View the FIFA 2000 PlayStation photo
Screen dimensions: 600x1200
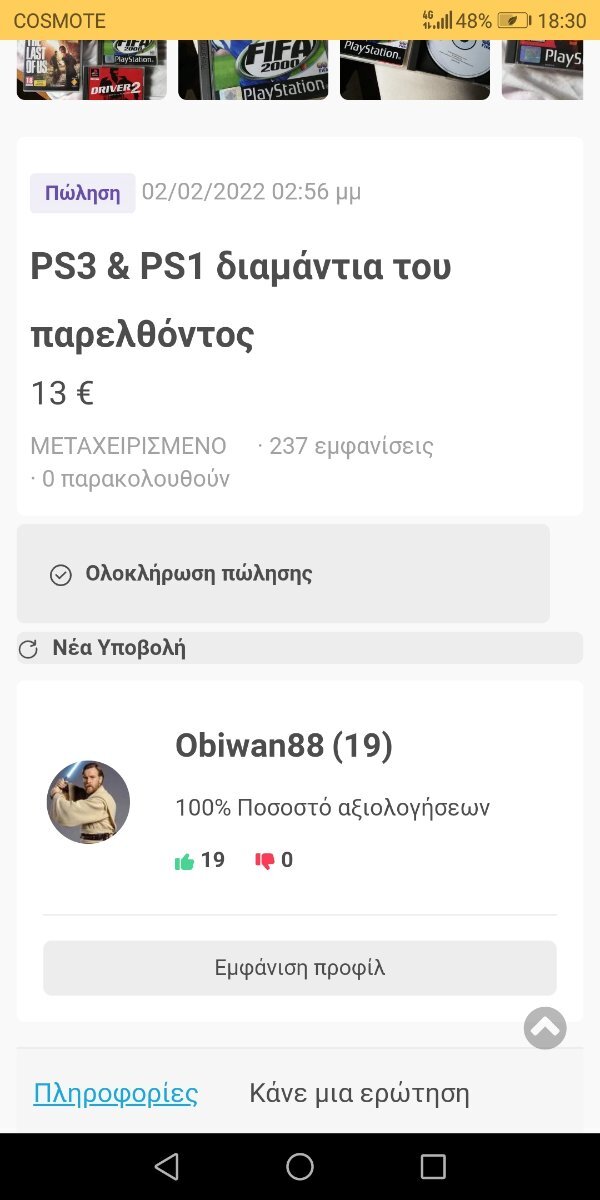253,70
